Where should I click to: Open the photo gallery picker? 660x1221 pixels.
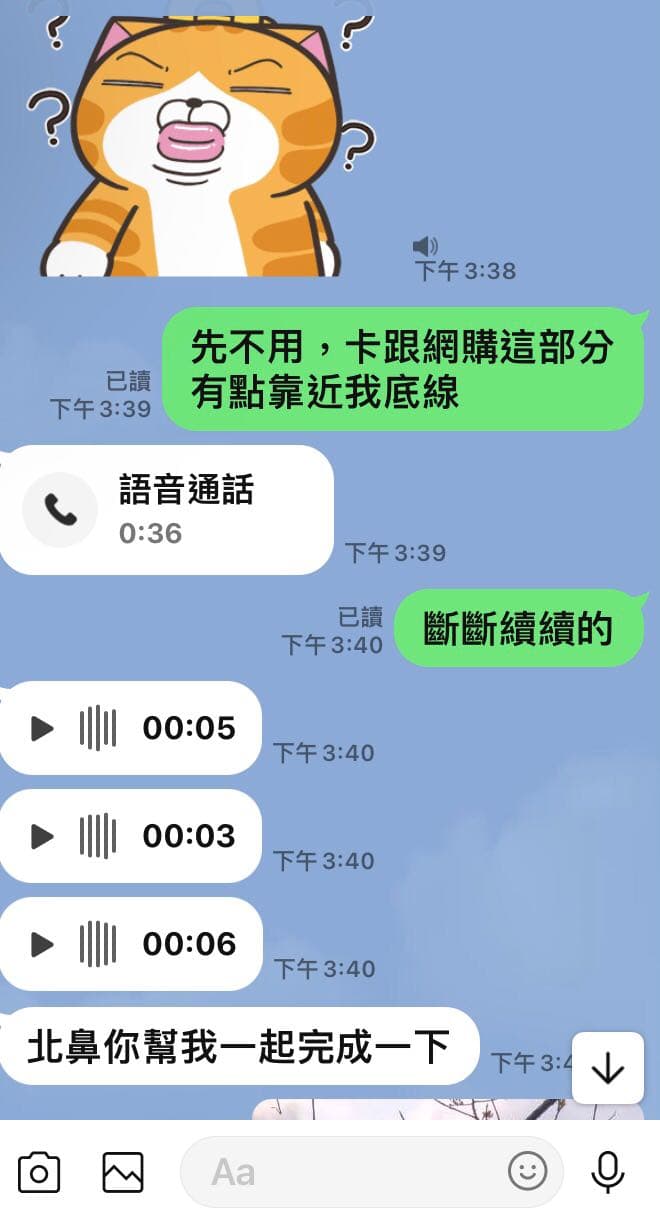point(123,1172)
